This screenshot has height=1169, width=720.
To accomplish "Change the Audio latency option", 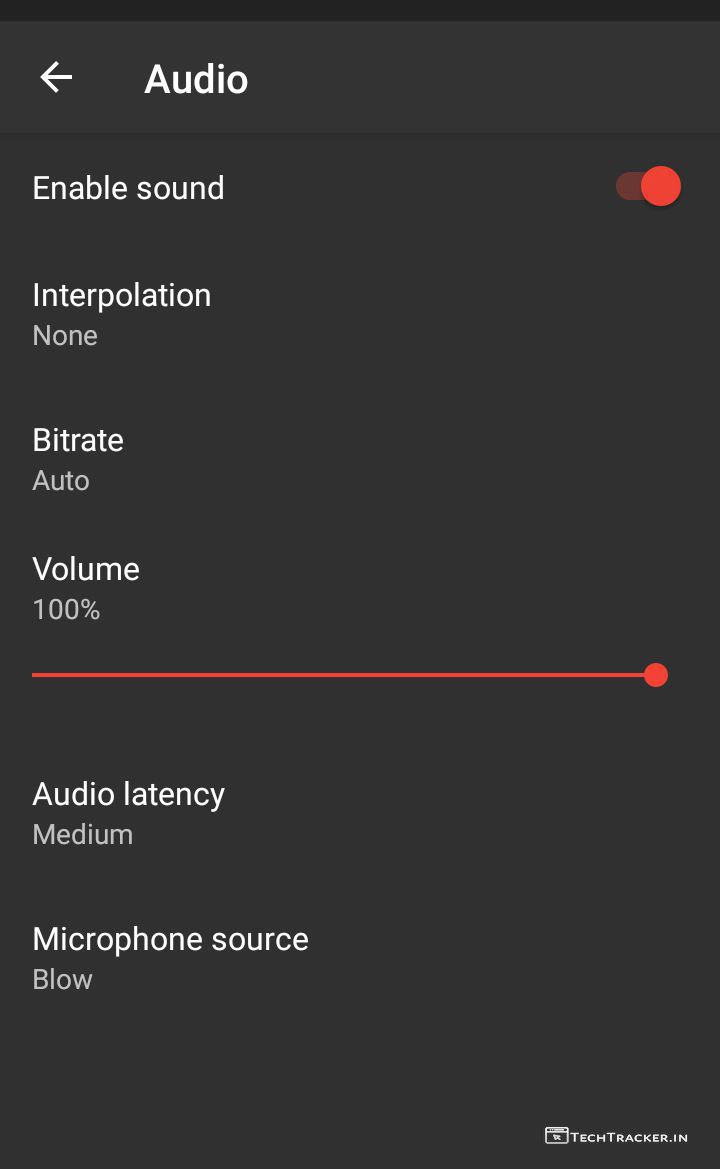I will click(x=129, y=813).
